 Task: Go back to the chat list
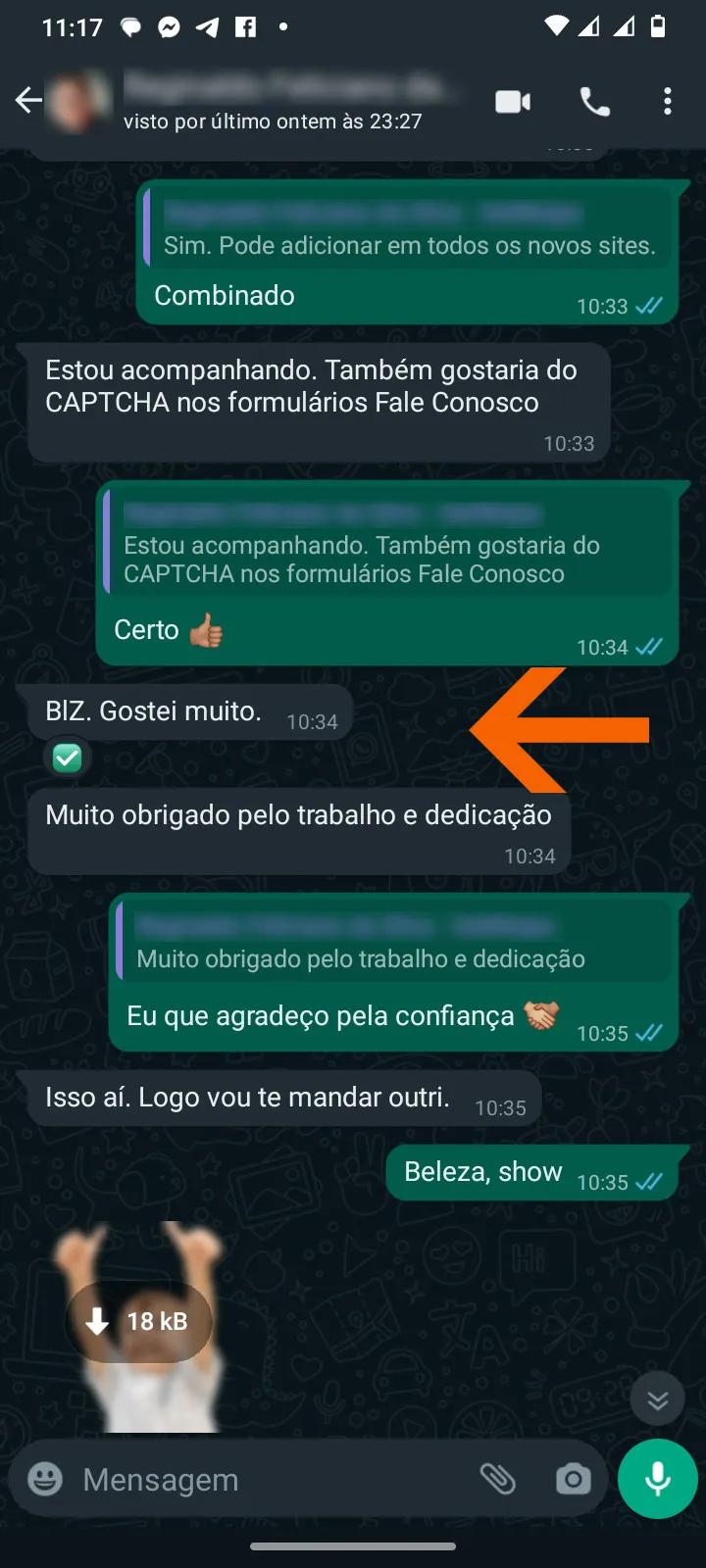click(28, 100)
